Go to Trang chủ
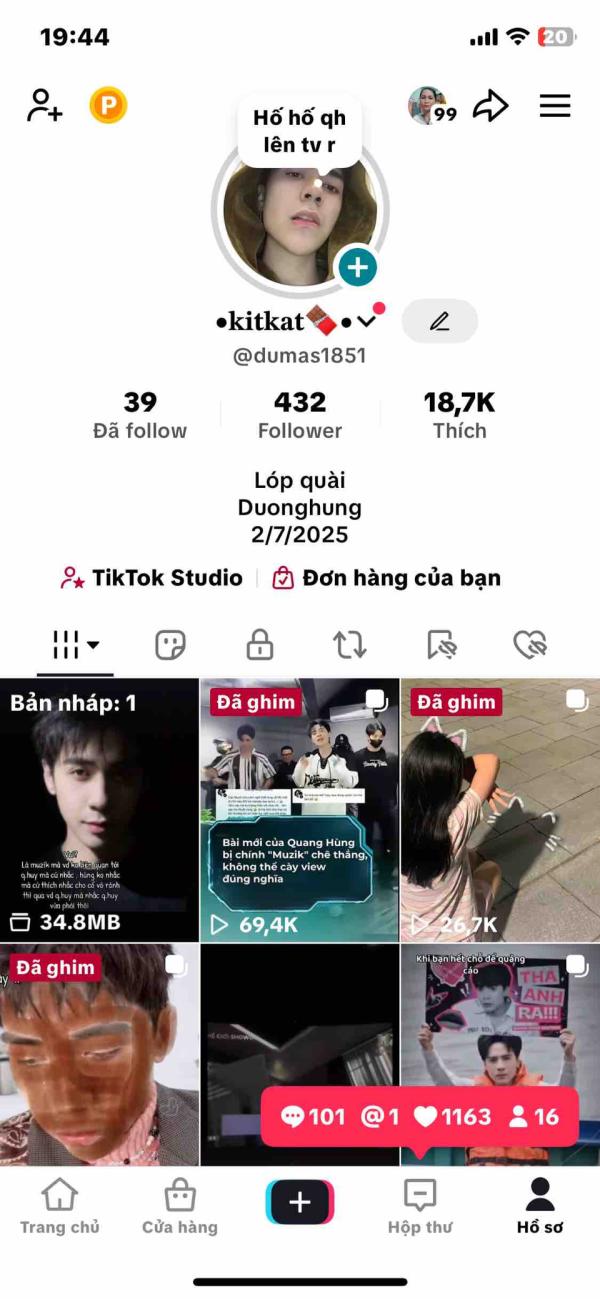This screenshot has width=600, height=1299. pos(60,1205)
